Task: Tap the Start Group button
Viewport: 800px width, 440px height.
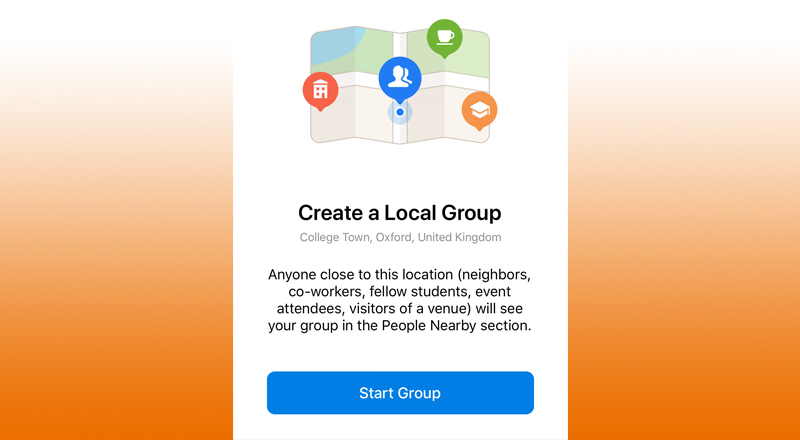Action: coord(400,393)
